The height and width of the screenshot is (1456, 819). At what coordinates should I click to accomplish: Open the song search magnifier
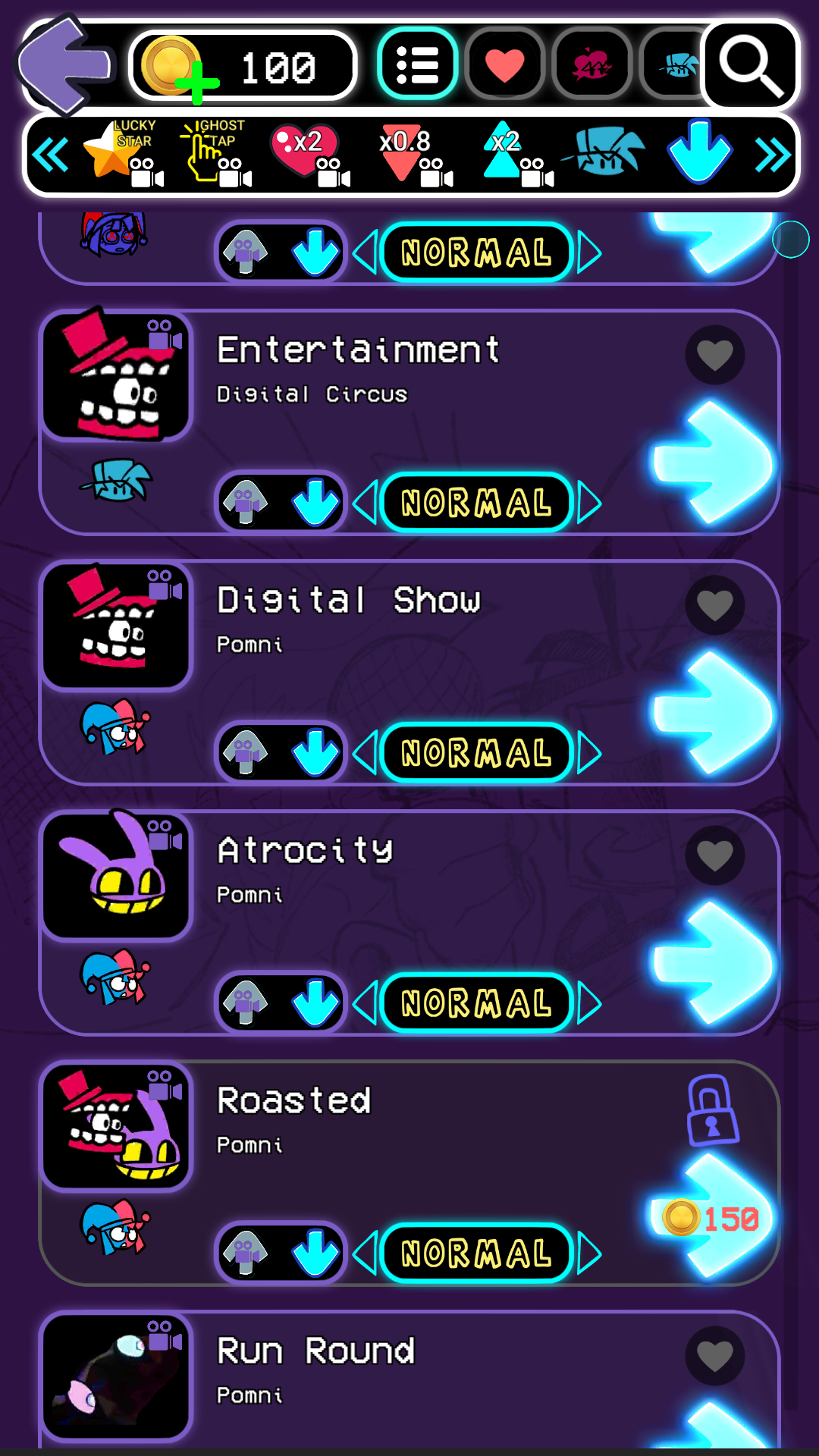point(750,67)
